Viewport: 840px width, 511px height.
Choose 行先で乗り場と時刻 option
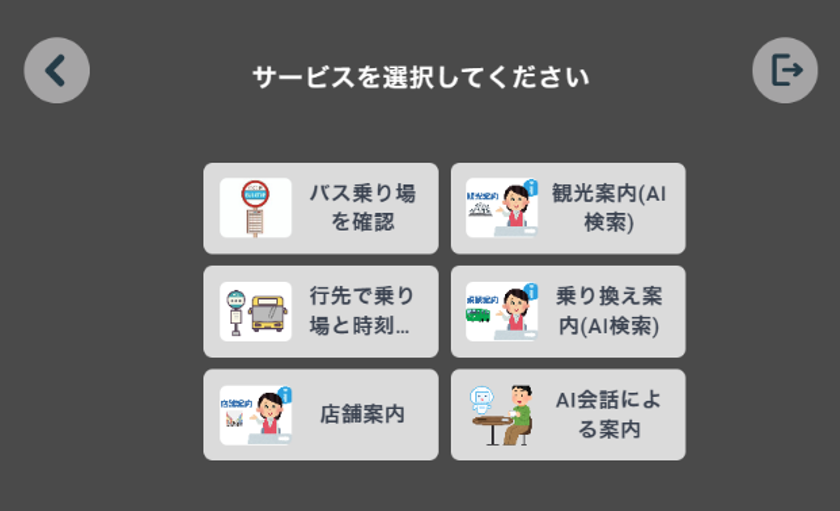coord(320,311)
